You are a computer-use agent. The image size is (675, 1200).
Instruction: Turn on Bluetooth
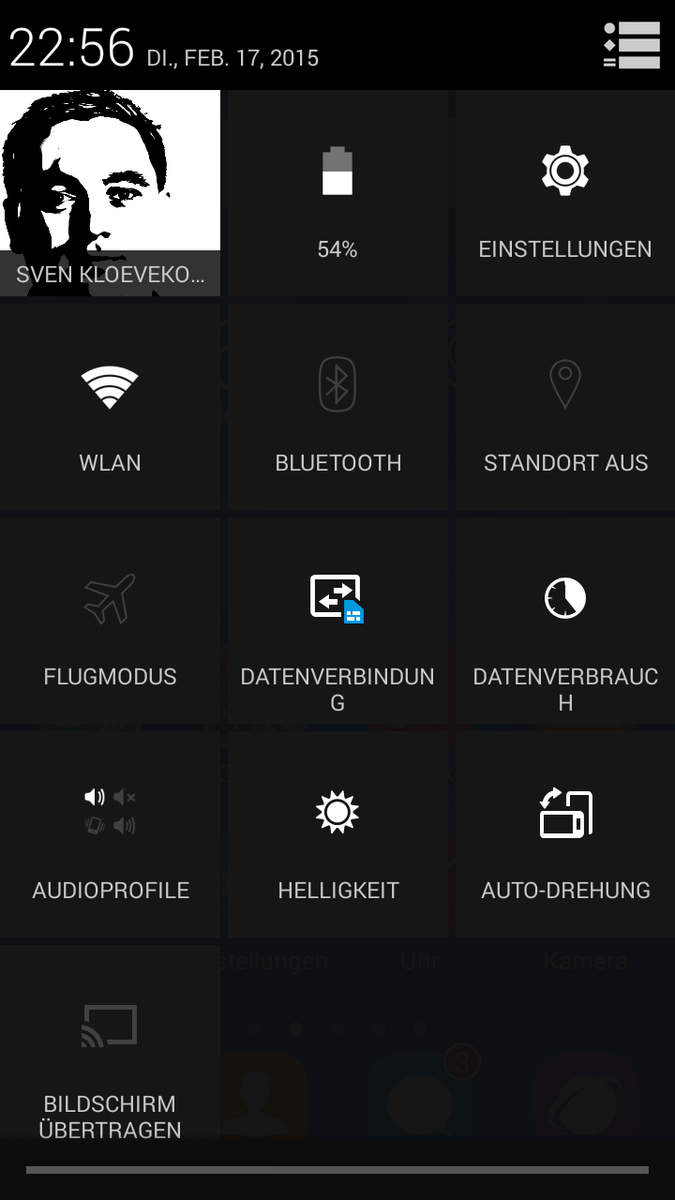[338, 407]
